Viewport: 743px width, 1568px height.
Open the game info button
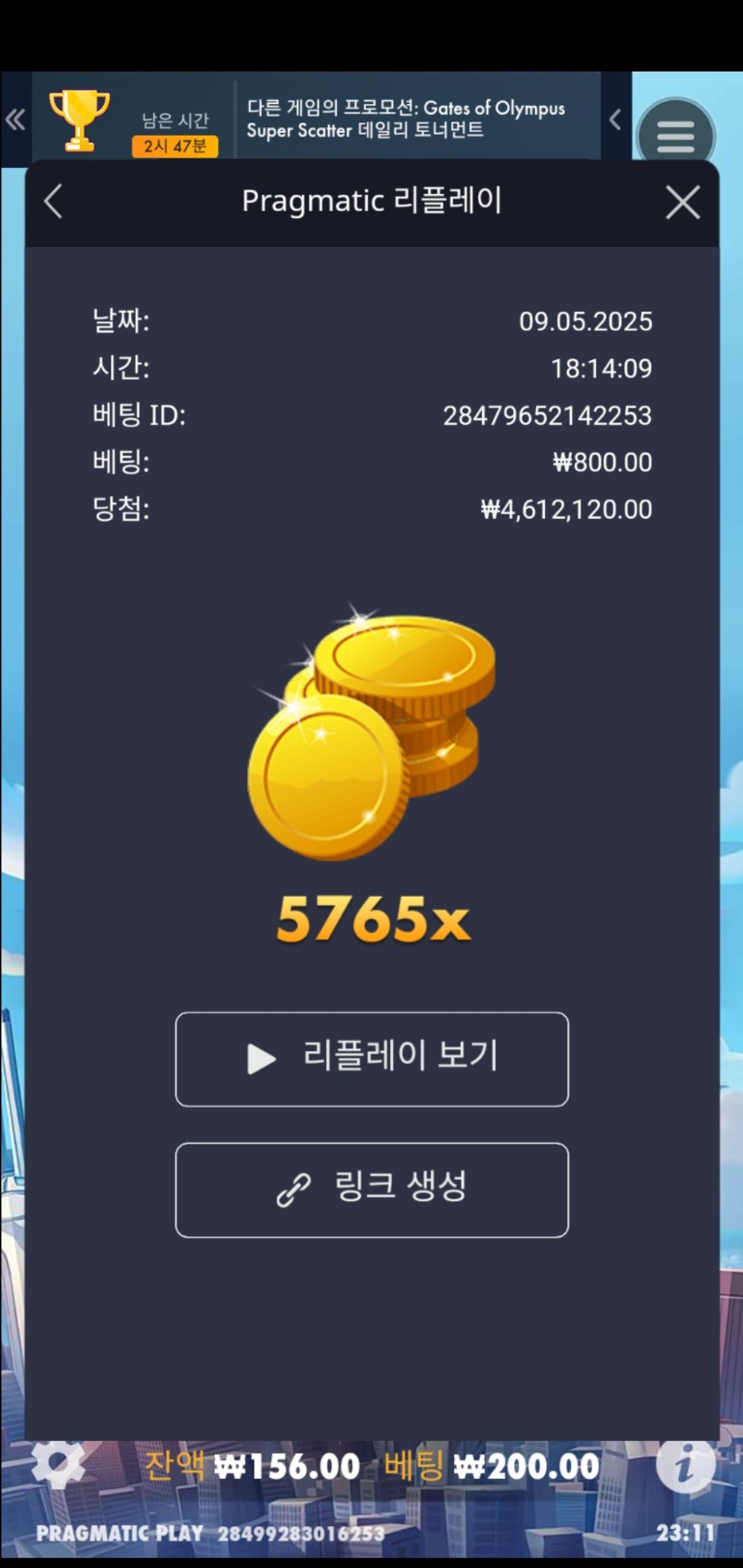pyautogui.click(x=685, y=1465)
